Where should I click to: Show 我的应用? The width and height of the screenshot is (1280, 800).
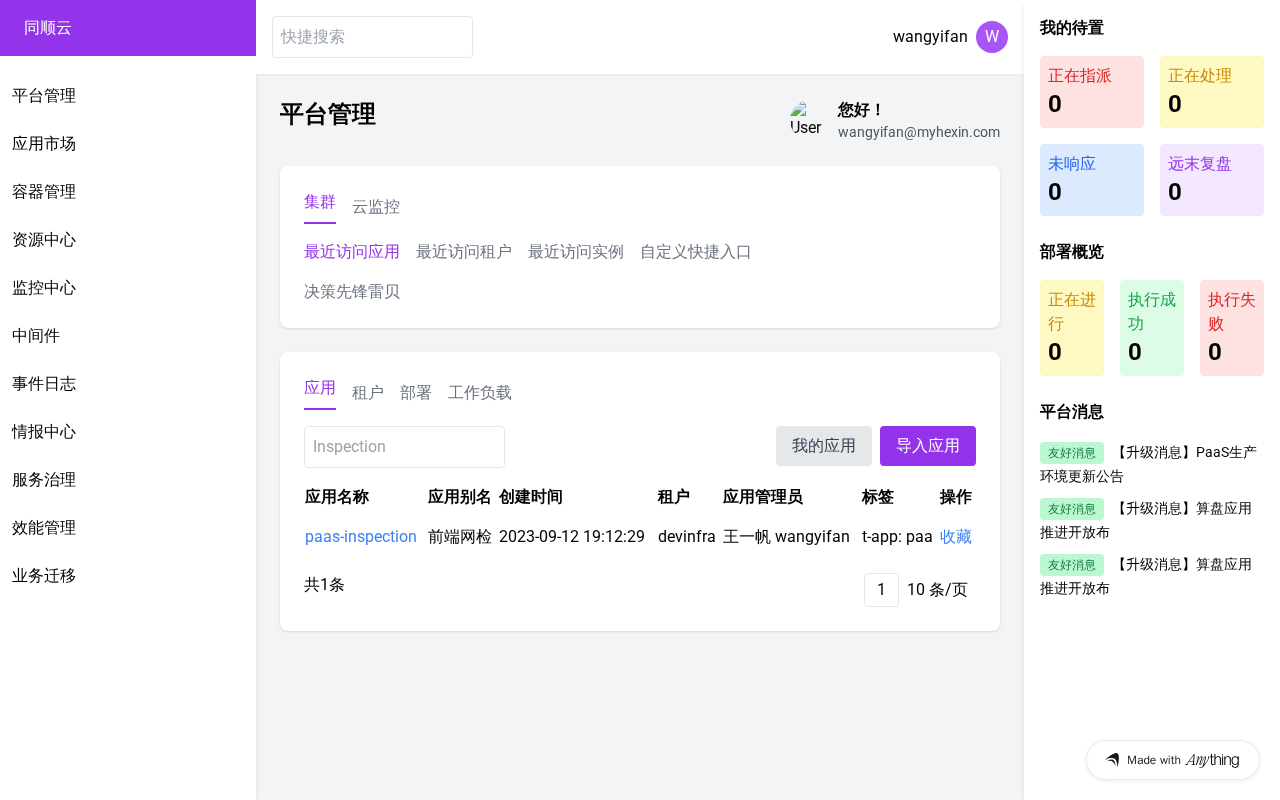(x=824, y=446)
